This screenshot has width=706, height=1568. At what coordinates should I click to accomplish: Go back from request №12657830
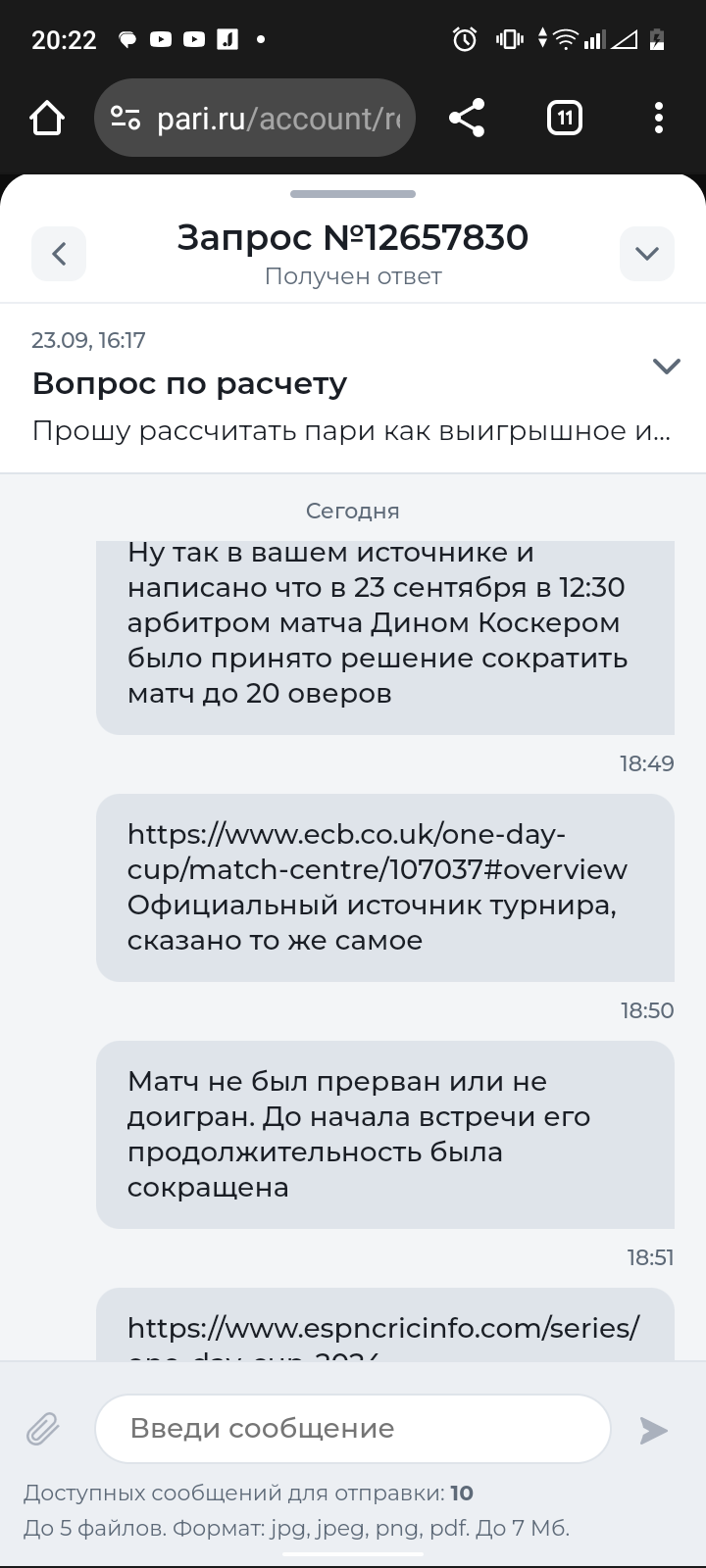pyautogui.click(x=59, y=254)
